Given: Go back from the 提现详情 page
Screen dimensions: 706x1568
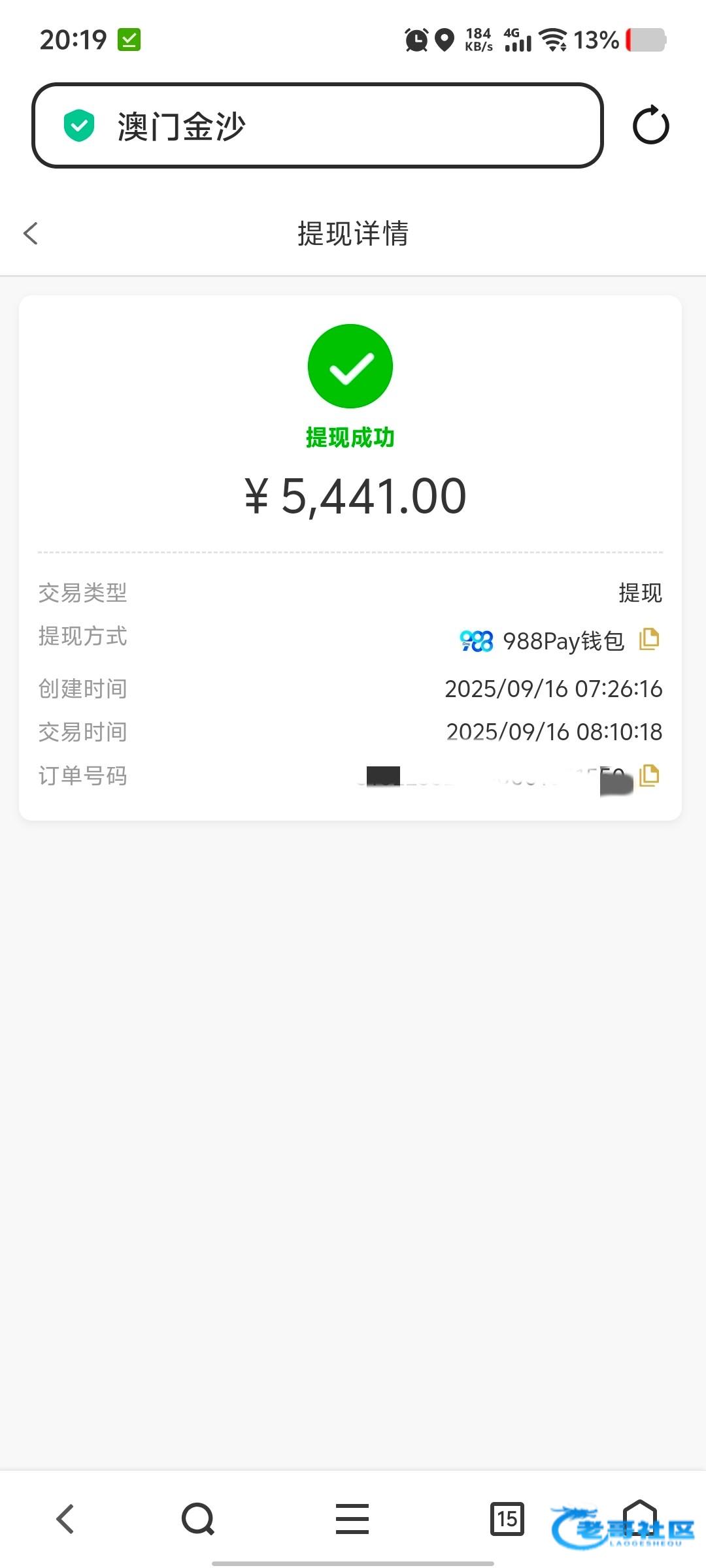Looking at the screenshot, I should coord(31,233).
